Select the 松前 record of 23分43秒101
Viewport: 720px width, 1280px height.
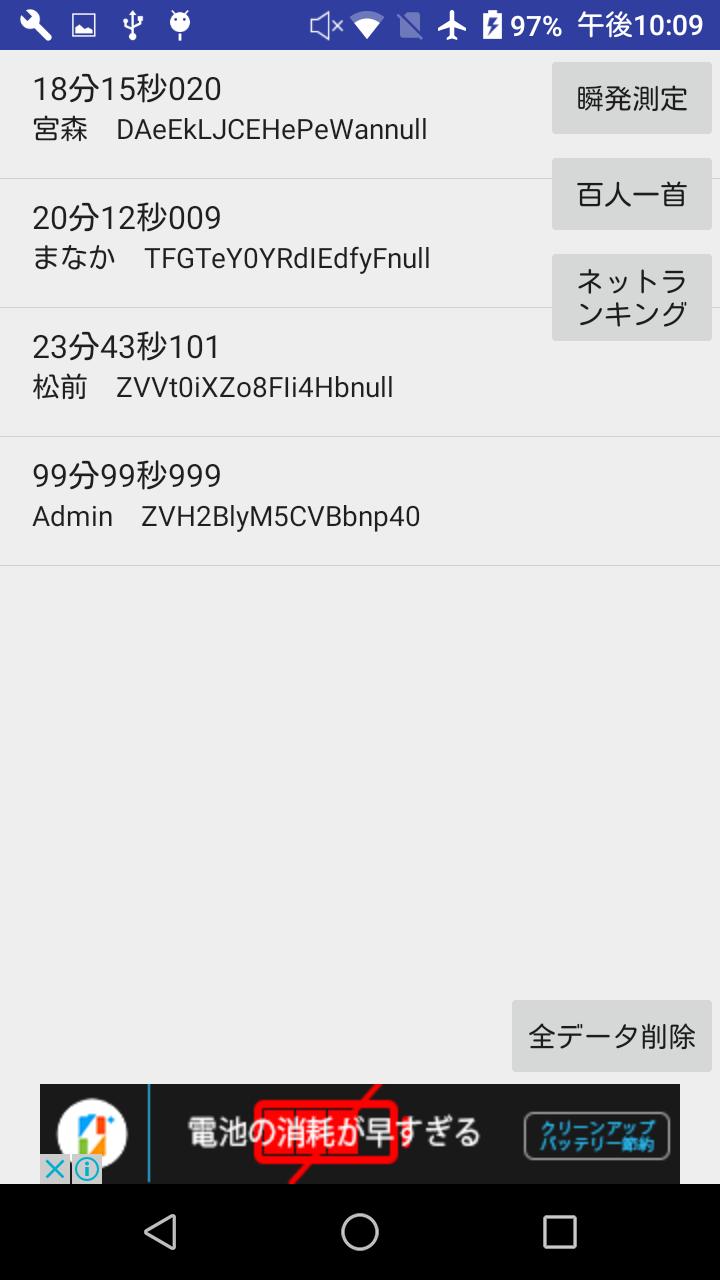click(x=270, y=367)
